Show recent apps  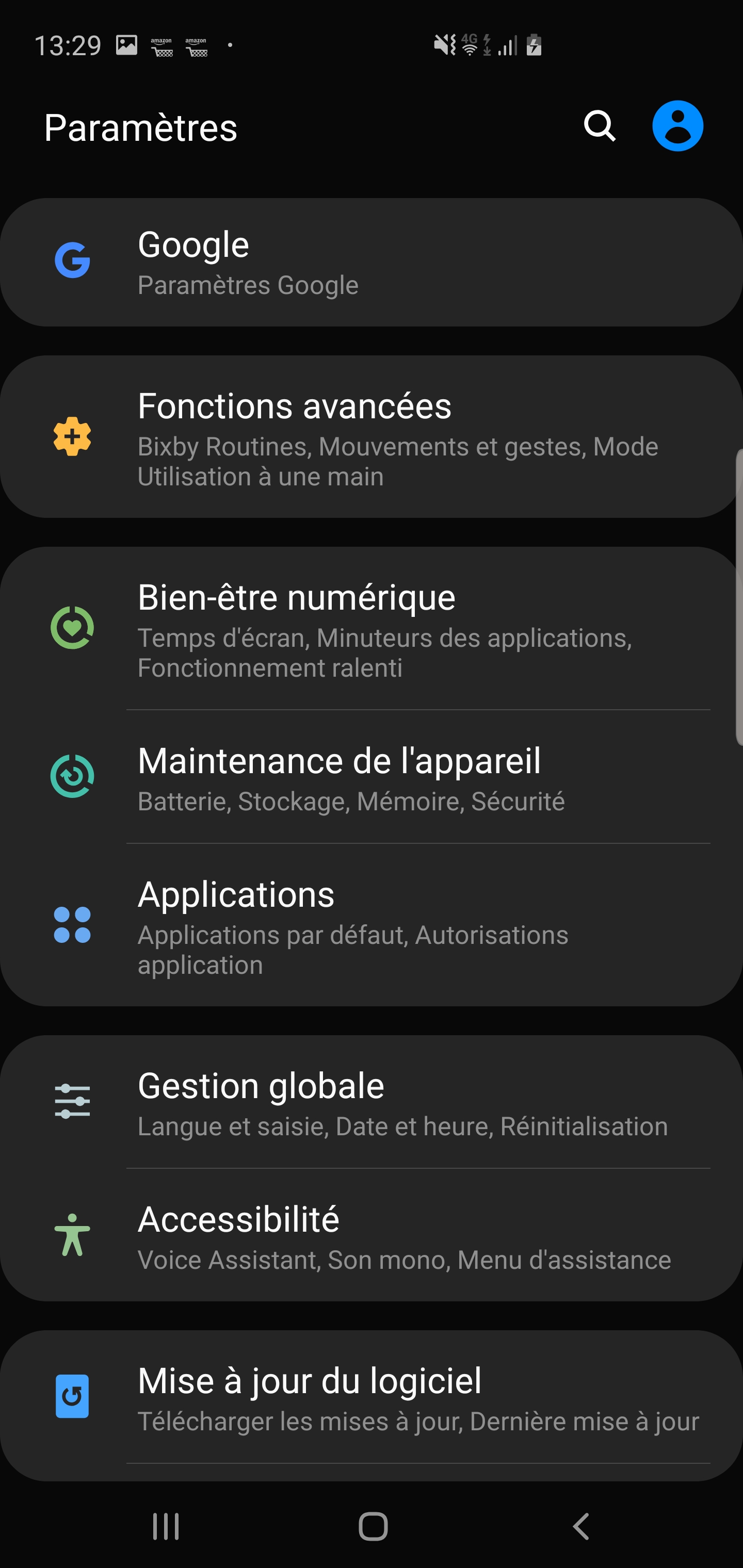click(x=166, y=1527)
